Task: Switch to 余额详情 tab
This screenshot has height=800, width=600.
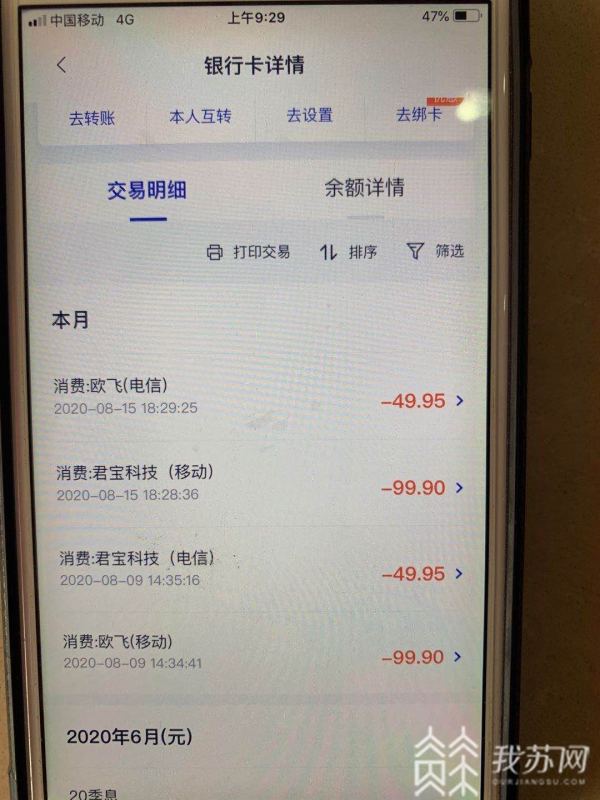Action: pyautogui.click(x=364, y=187)
